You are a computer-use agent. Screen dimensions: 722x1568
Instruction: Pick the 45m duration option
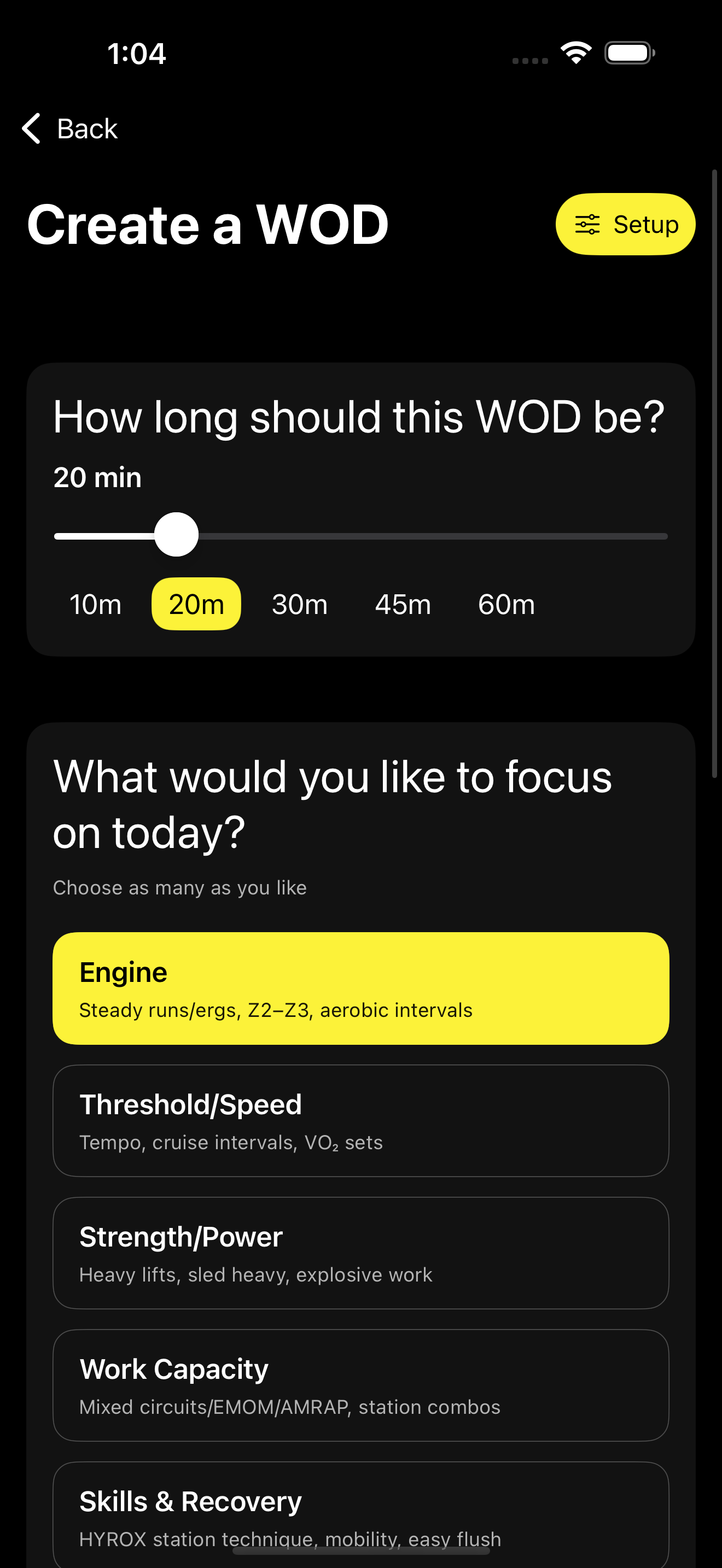pos(403,605)
